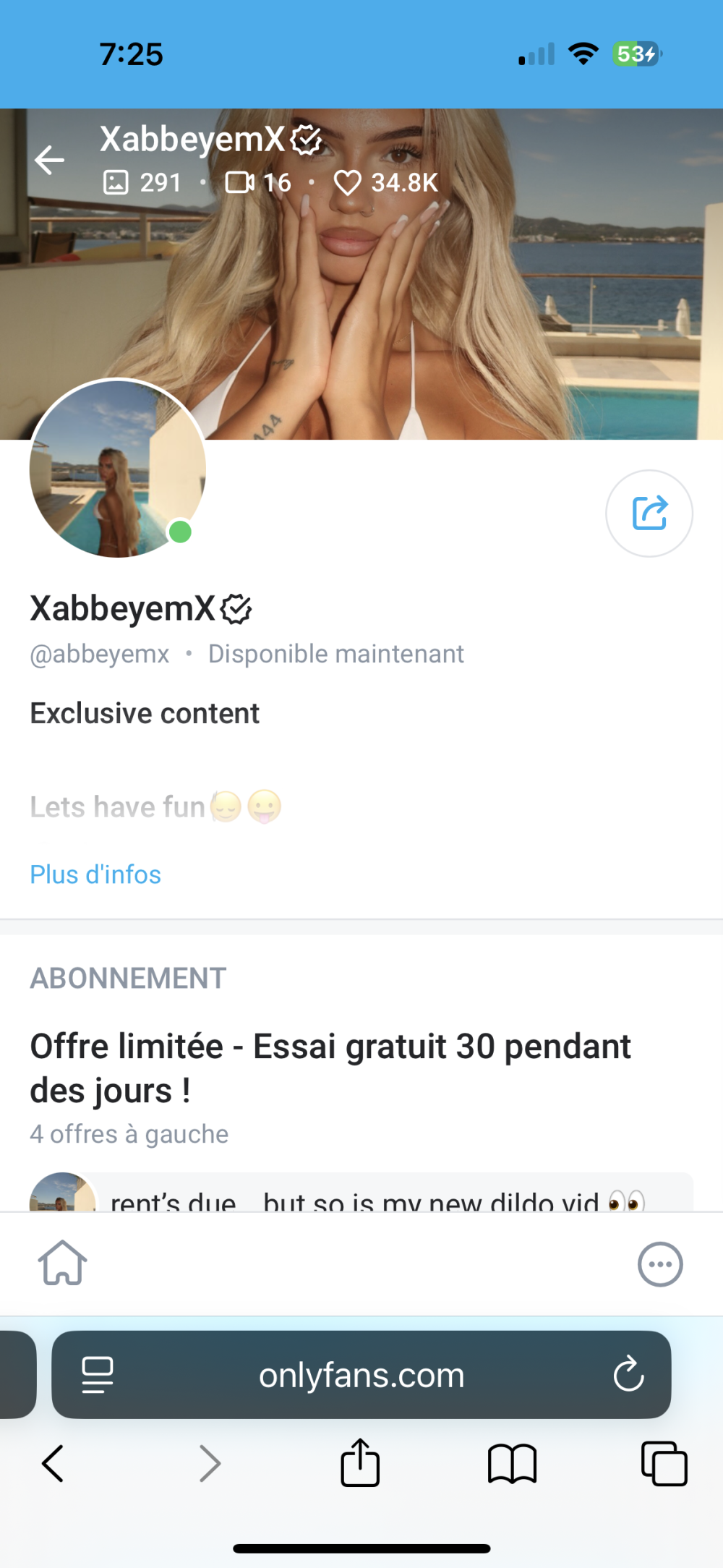Open Safari share sheet

360,1463
